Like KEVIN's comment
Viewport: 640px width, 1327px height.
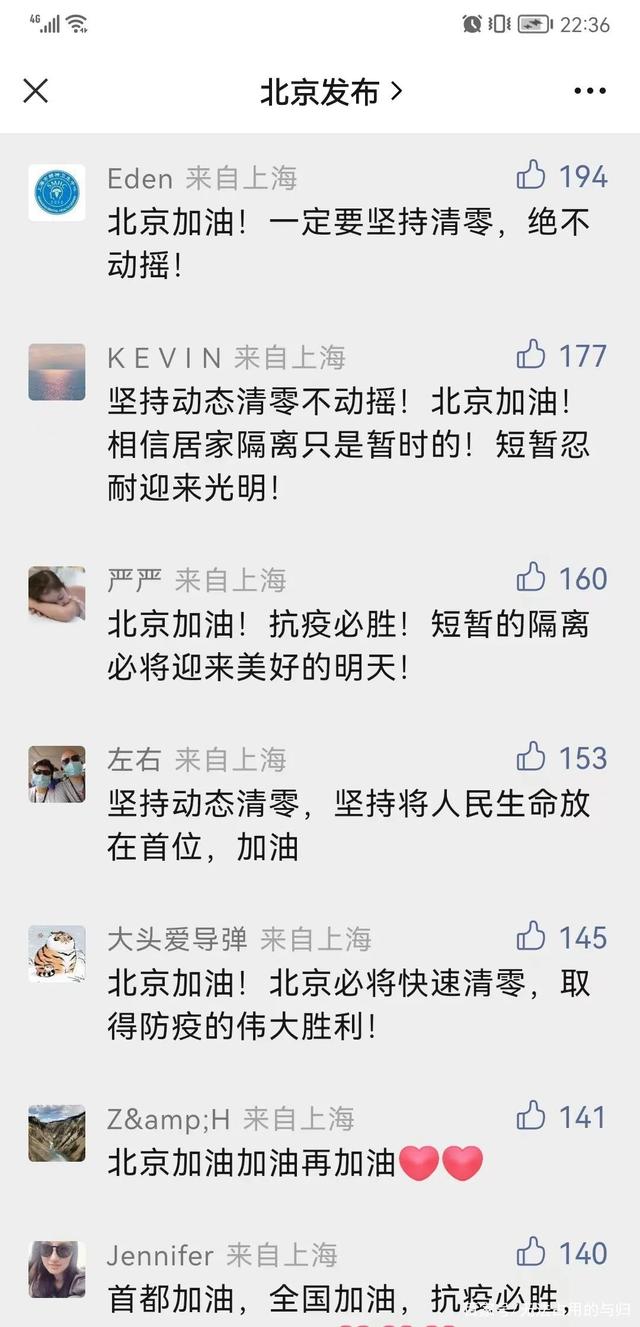tap(531, 355)
